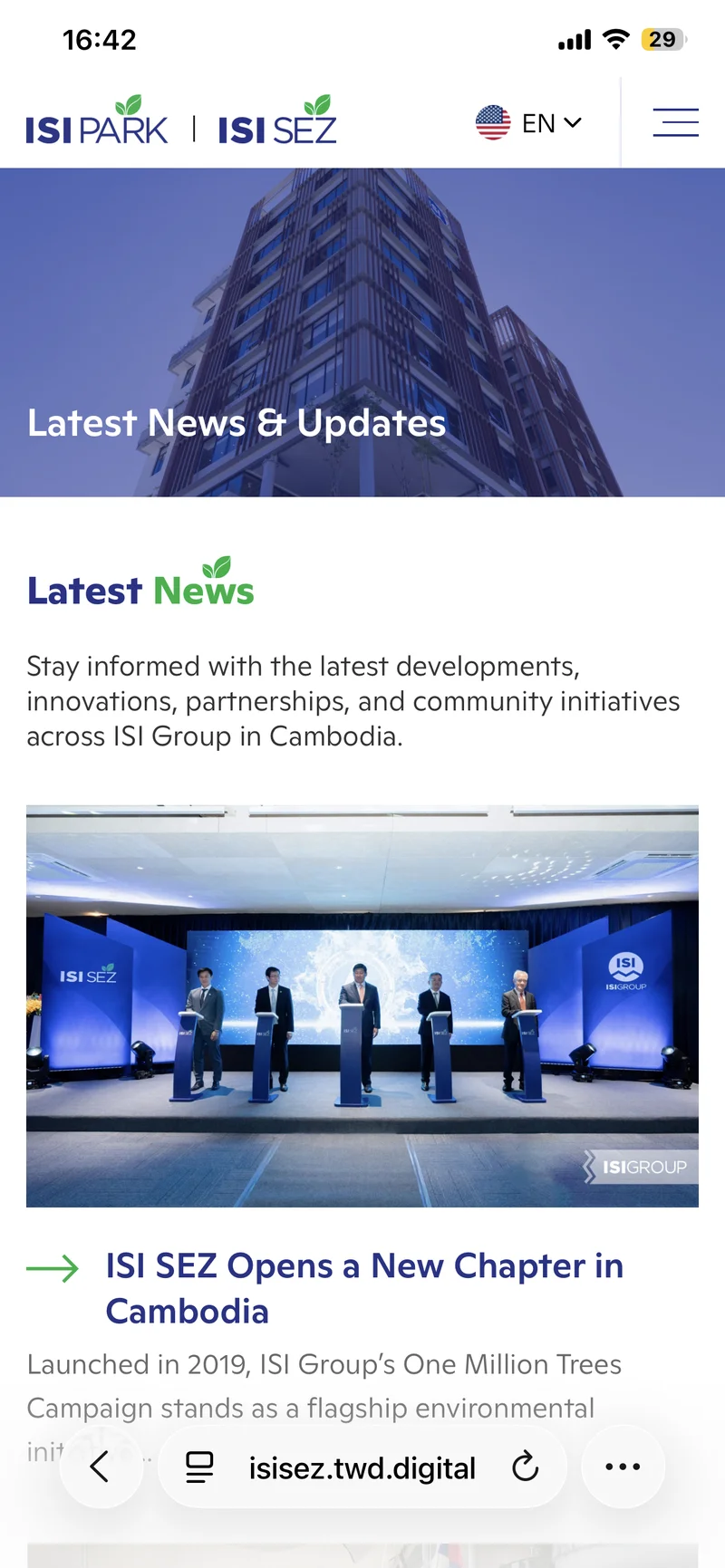The width and height of the screenshot is (725, 1568).
Task: Expand the EN language dropdown
Action: 528,122
